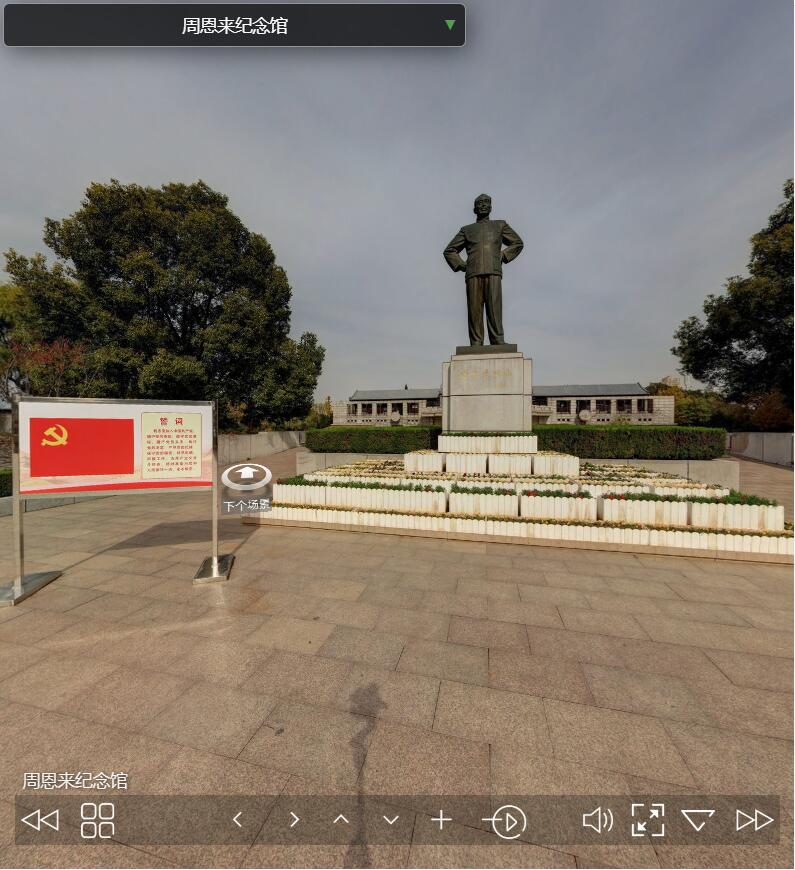
Task: Enter fullscreen mode
Action: click(x=648, y=820)
